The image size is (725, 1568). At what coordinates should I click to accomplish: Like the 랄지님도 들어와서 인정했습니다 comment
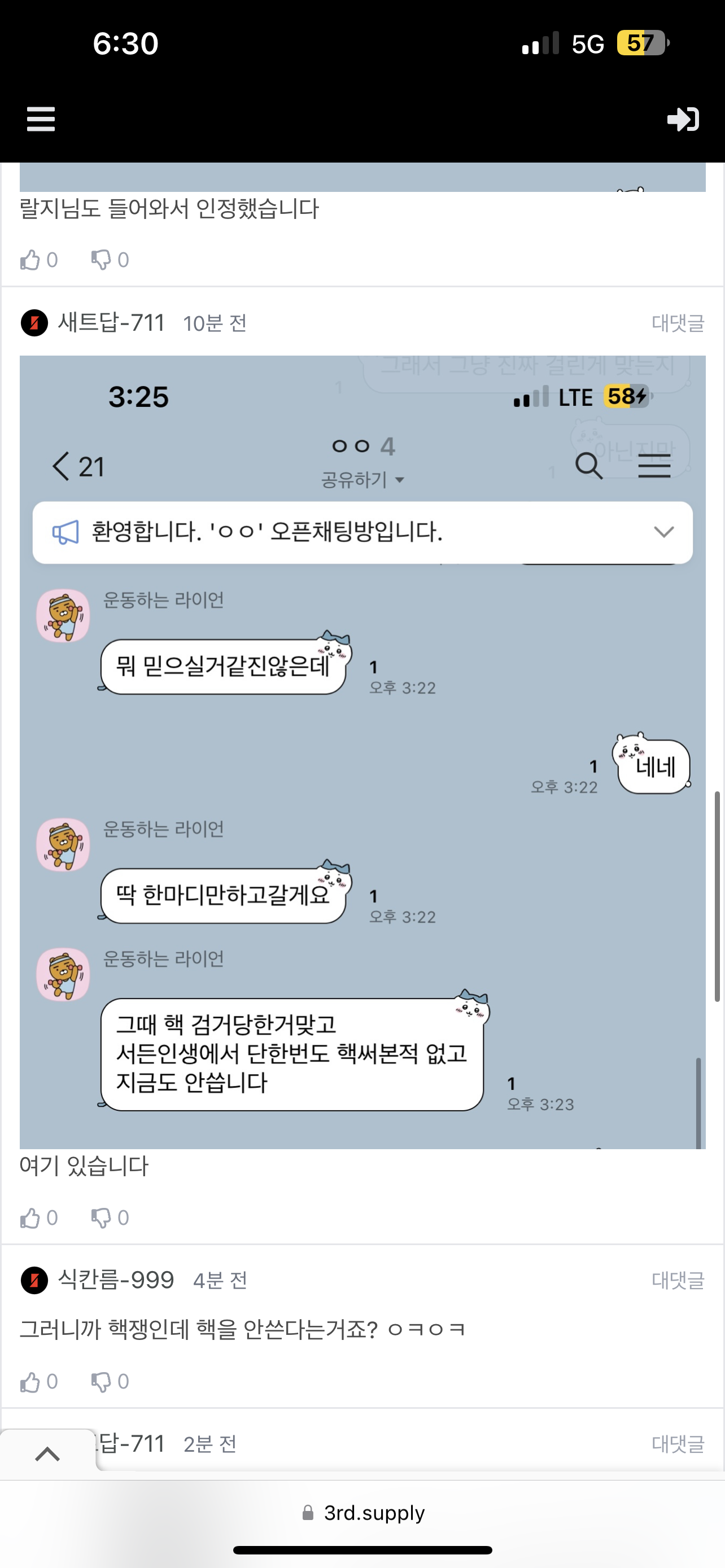tap(30, 260)
